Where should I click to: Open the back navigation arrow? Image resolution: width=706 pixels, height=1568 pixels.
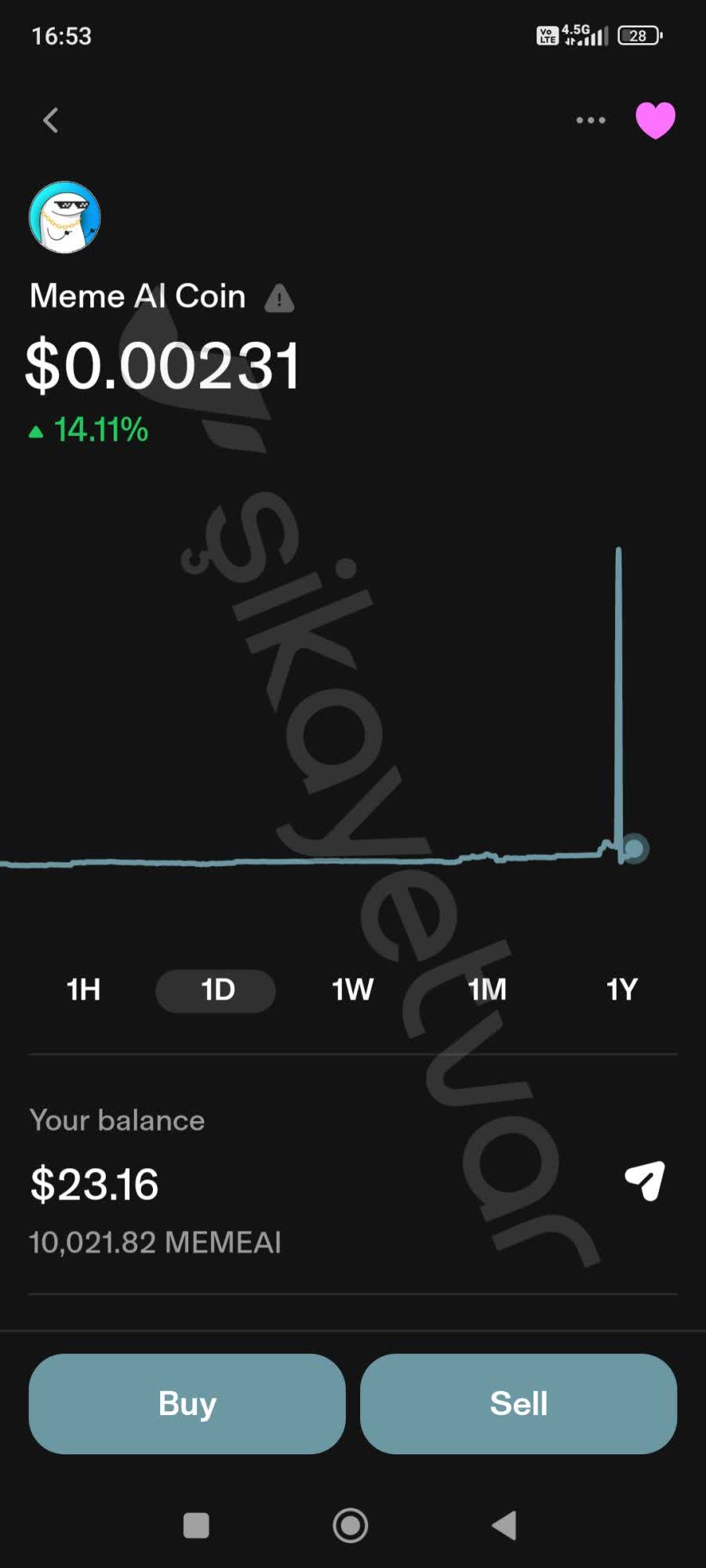click(49, 120)
